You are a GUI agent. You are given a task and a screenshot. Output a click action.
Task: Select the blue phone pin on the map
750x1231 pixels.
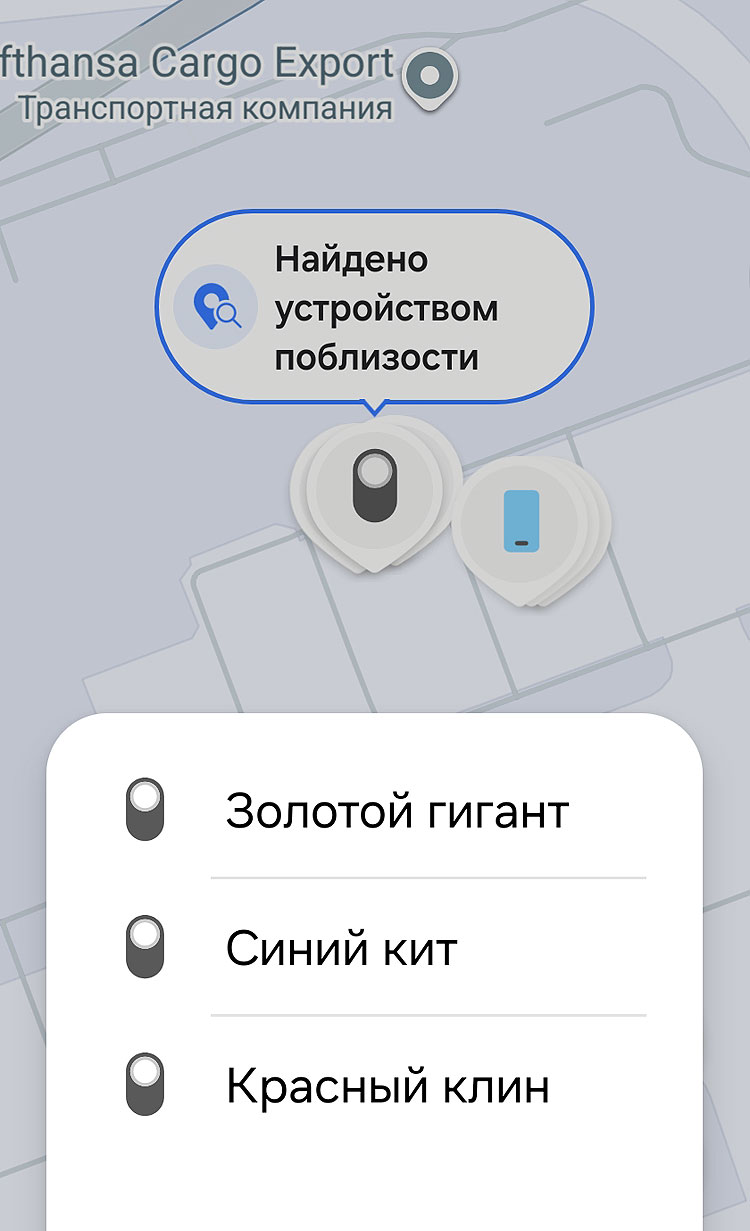tap(521, 521)
